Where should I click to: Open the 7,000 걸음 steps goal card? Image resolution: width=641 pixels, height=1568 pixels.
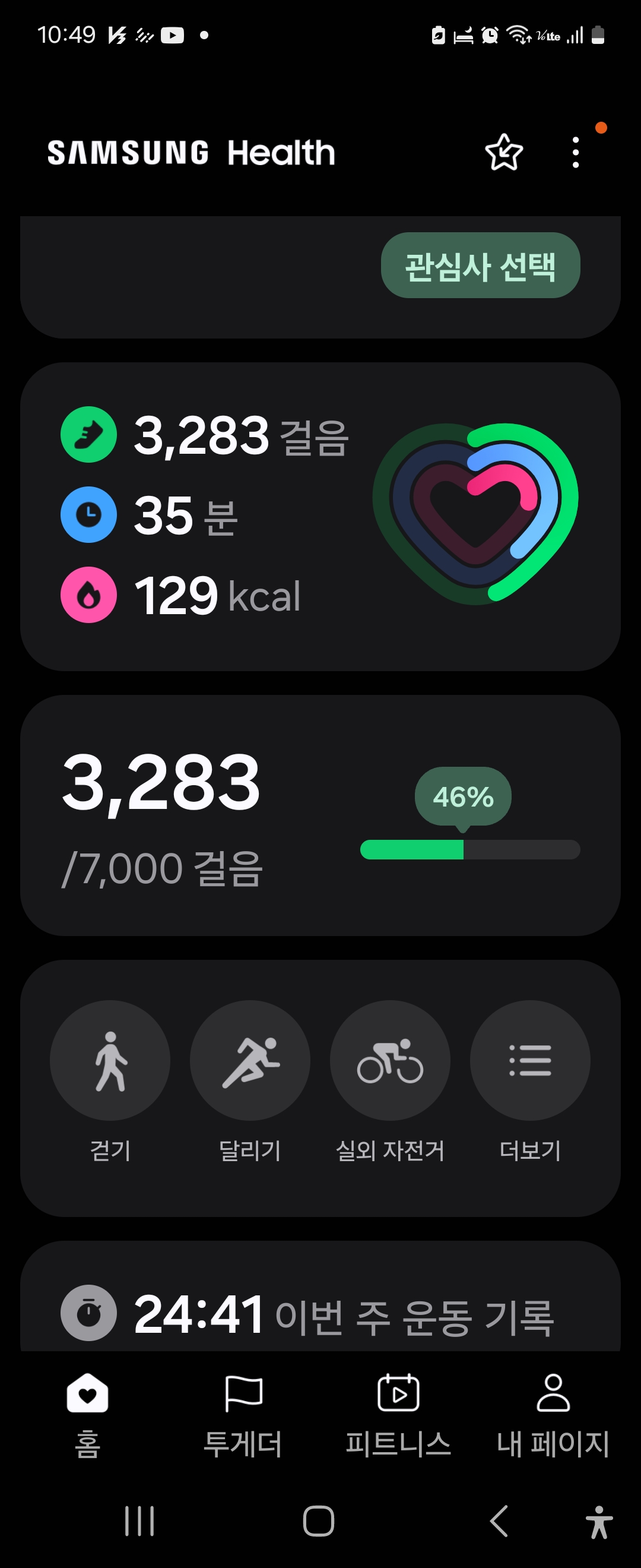(320, 814)
